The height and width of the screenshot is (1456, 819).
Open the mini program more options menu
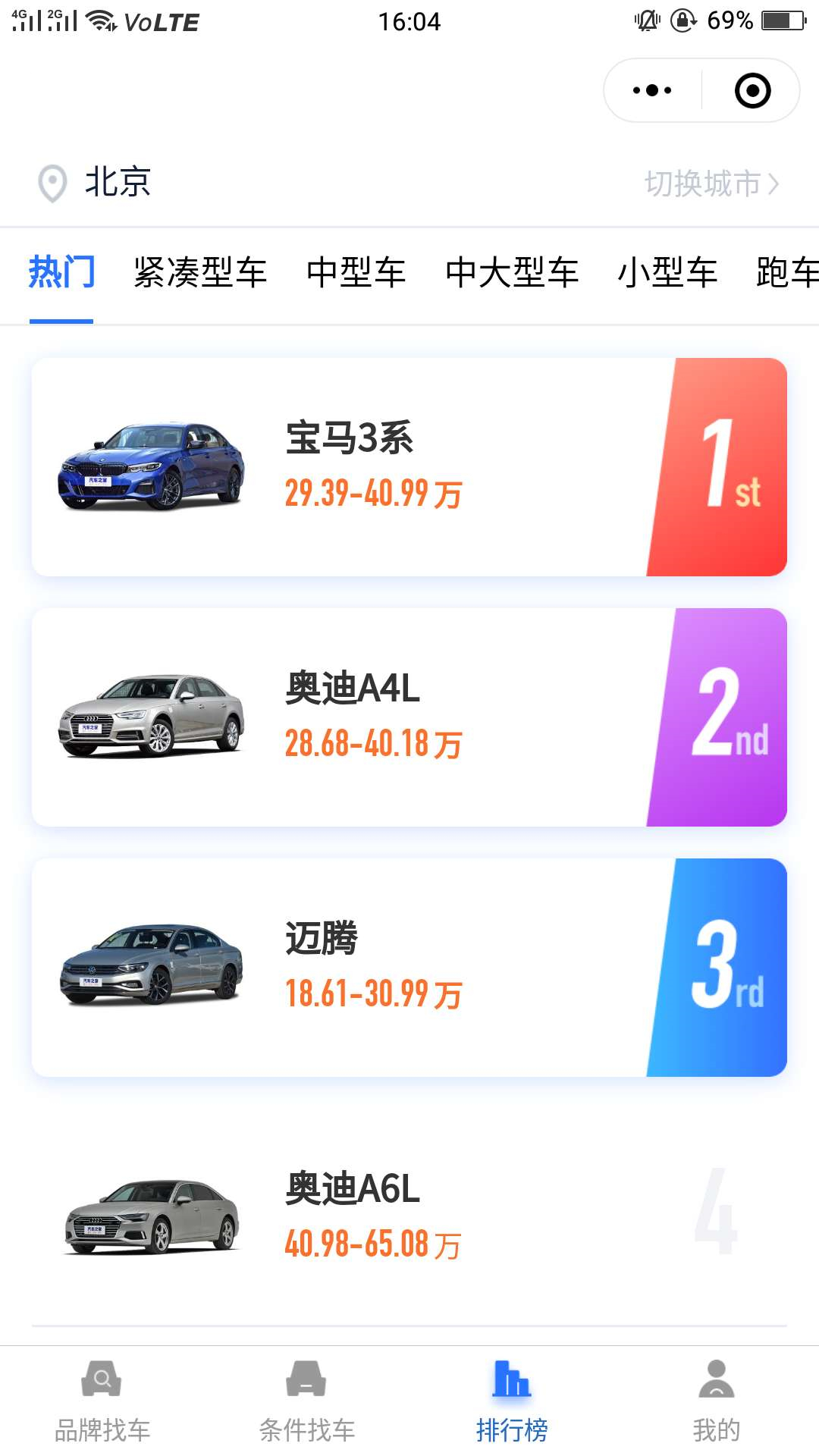coord(652,90)
